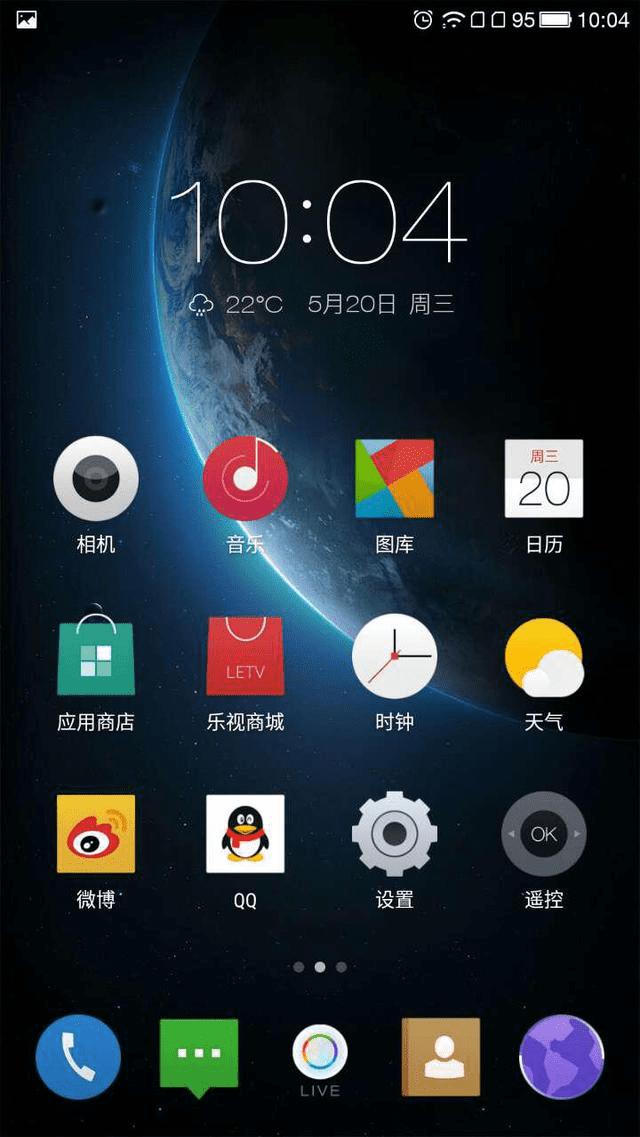Open the 日历 calendar app

coord(544,479)
